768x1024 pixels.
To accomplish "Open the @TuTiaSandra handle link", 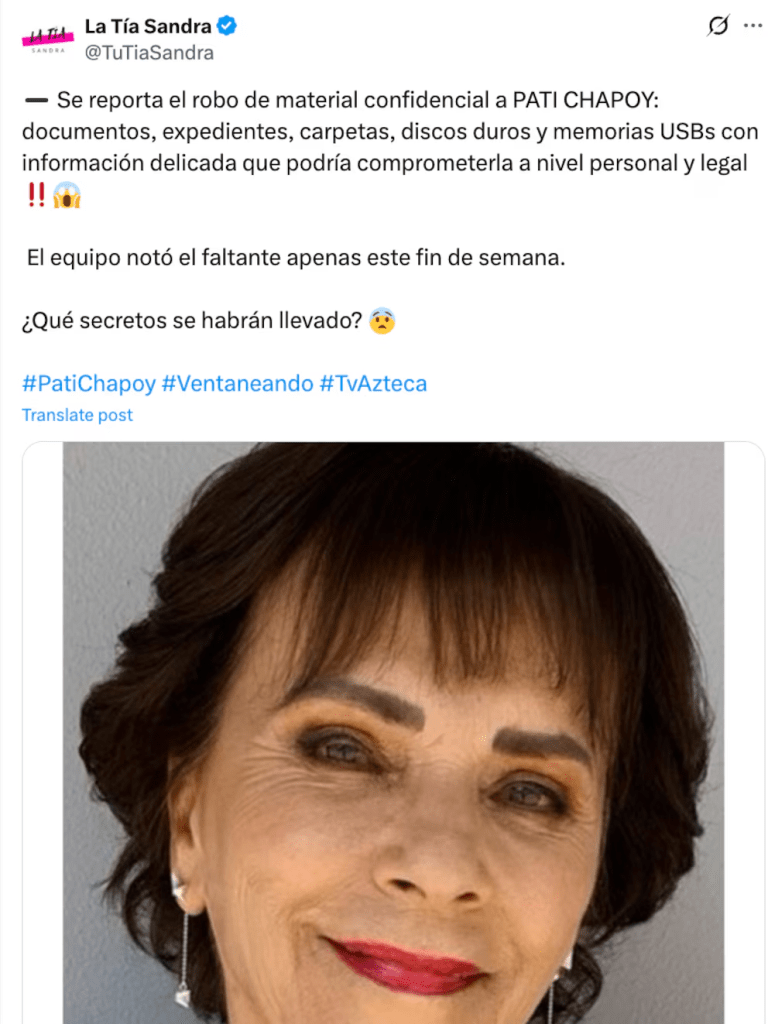I will pyautogui.click(x=149, y=53).
